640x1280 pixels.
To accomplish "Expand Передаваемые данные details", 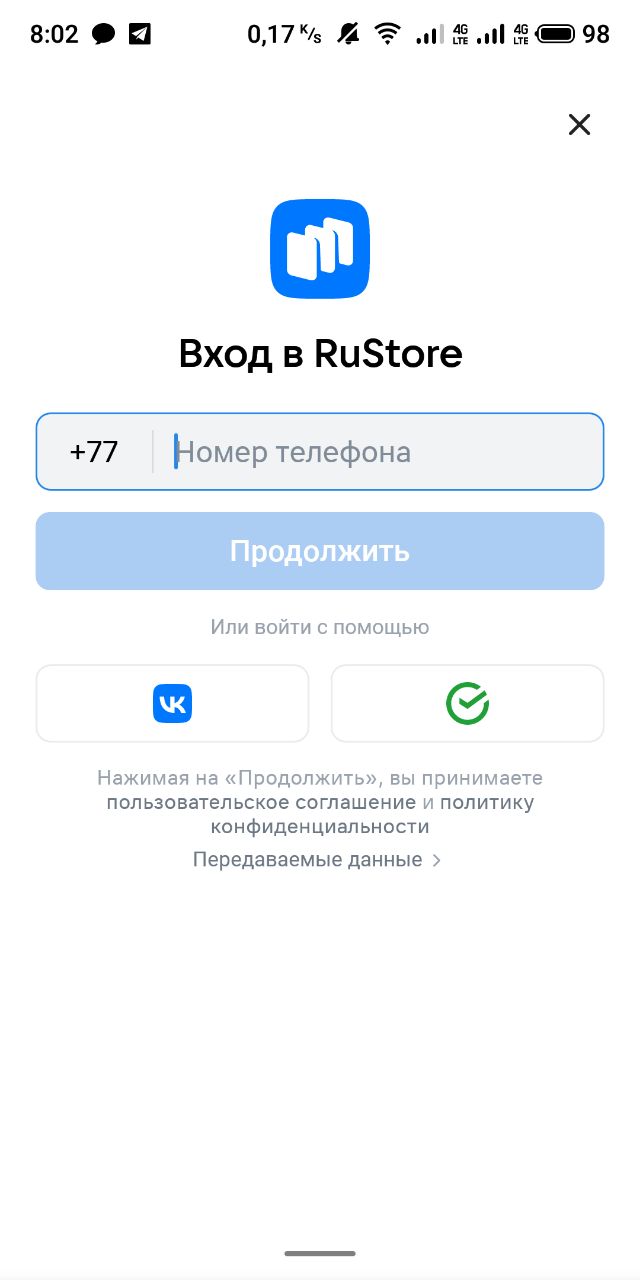I will click(x=317, y=860).
